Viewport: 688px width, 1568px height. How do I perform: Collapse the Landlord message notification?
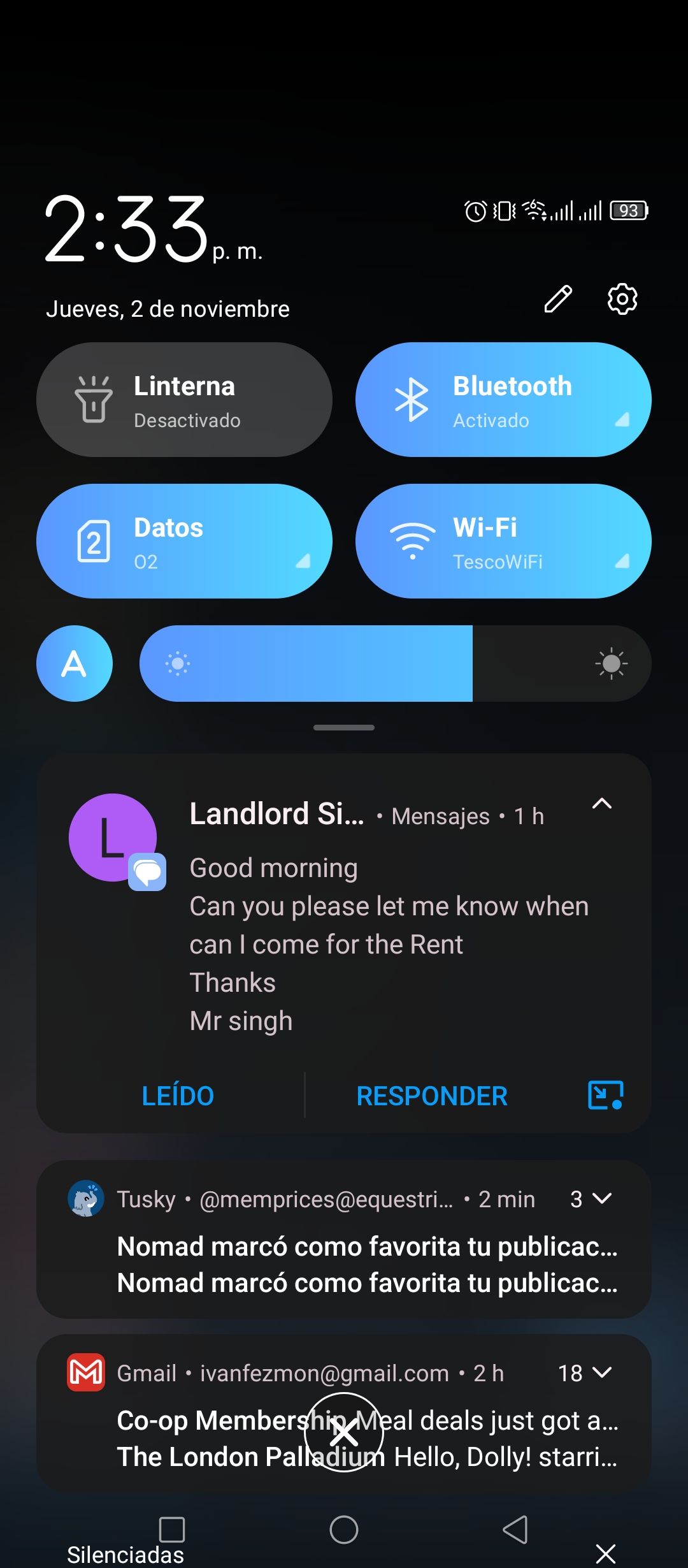click(x=602, y=804)
